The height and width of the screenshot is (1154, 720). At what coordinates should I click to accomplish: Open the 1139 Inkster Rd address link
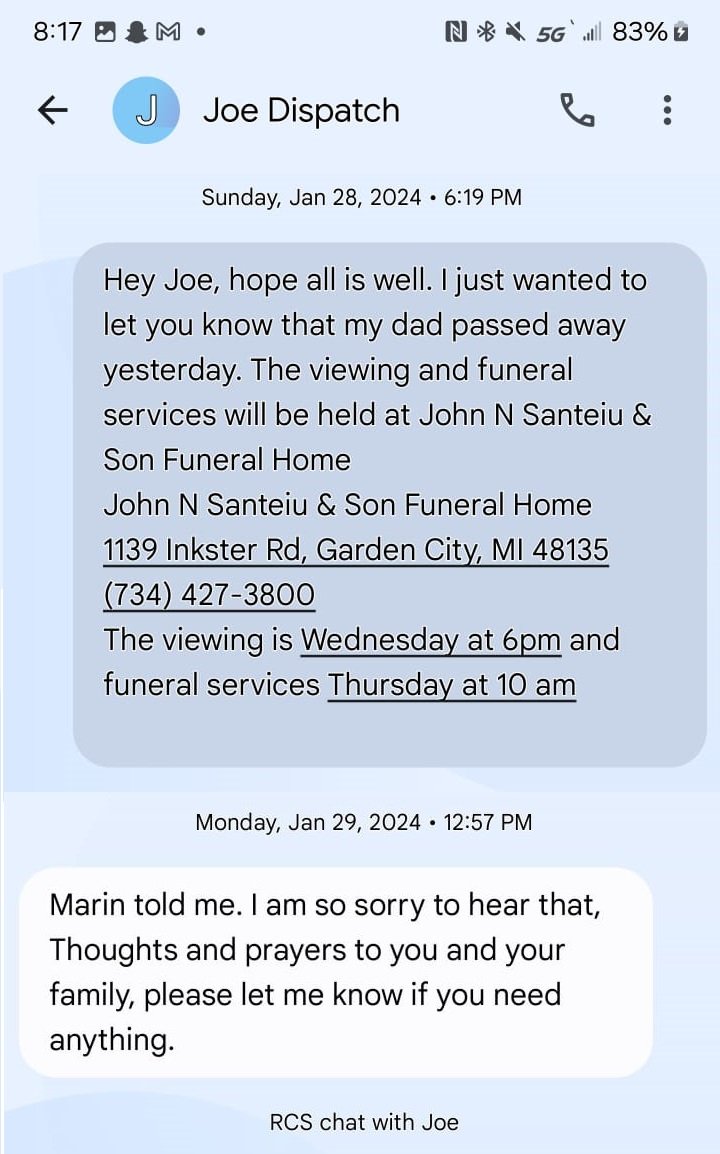pos(356,550)
